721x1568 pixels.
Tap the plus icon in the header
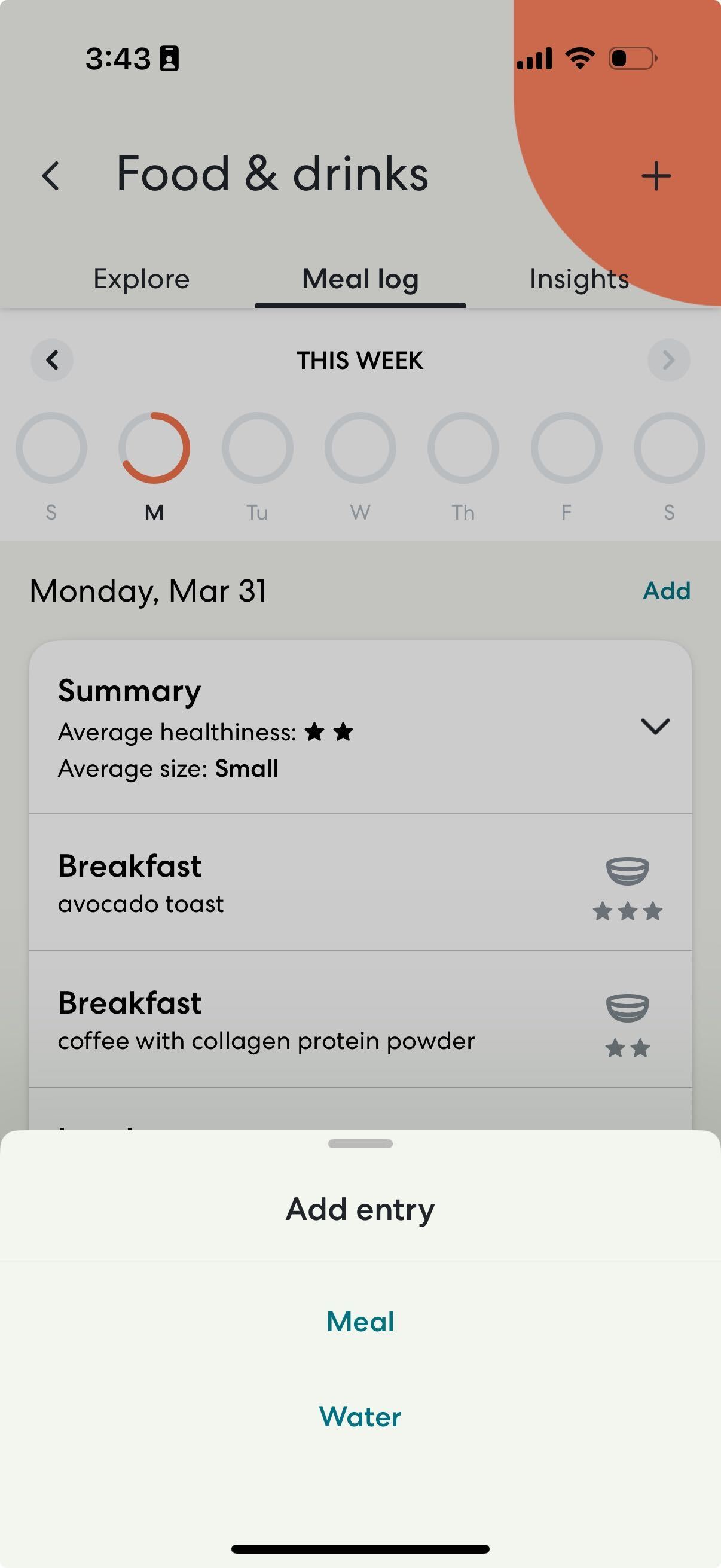(656, 176)
